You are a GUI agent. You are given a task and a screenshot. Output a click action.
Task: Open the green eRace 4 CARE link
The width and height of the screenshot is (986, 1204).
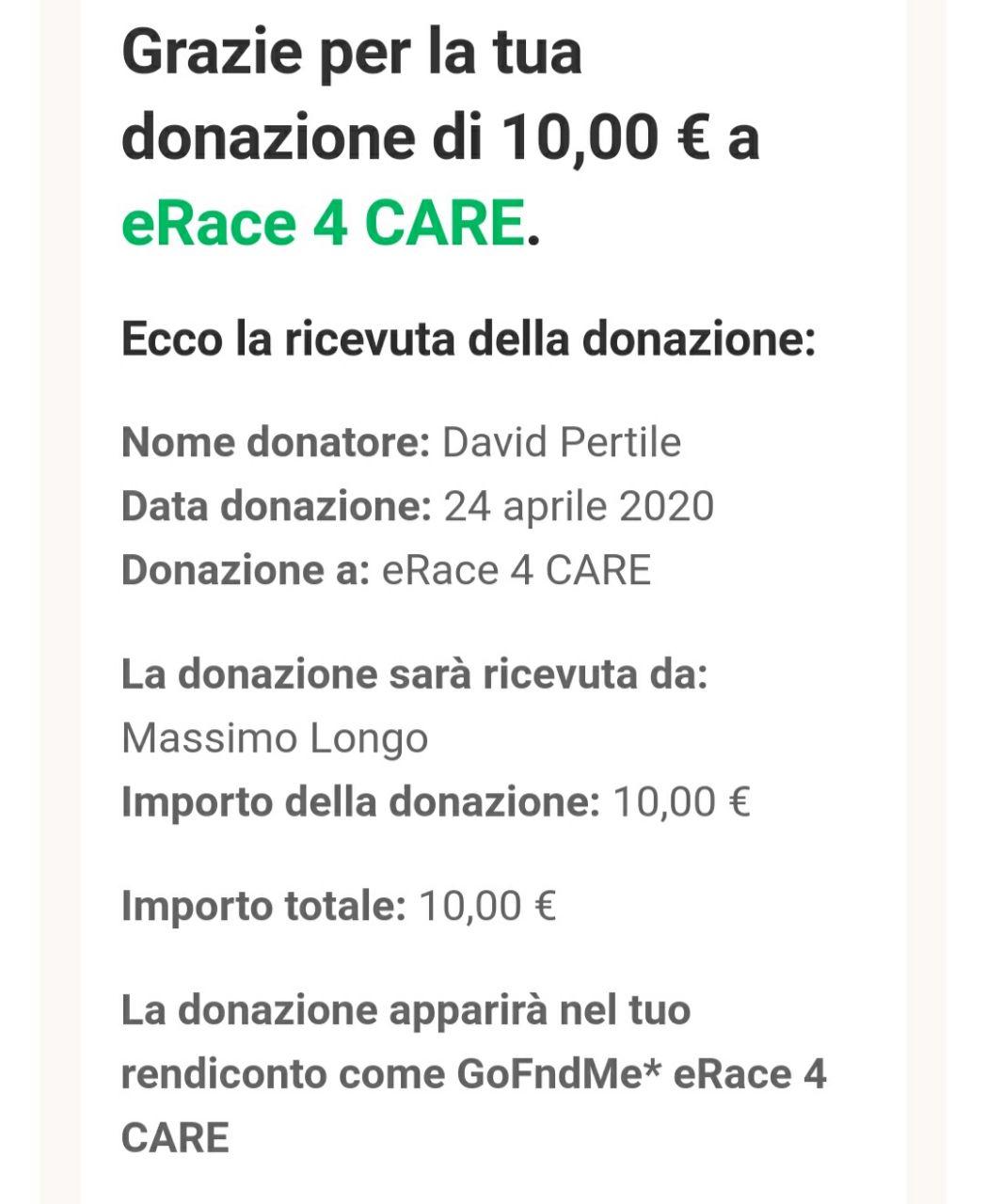click(322, 224)
